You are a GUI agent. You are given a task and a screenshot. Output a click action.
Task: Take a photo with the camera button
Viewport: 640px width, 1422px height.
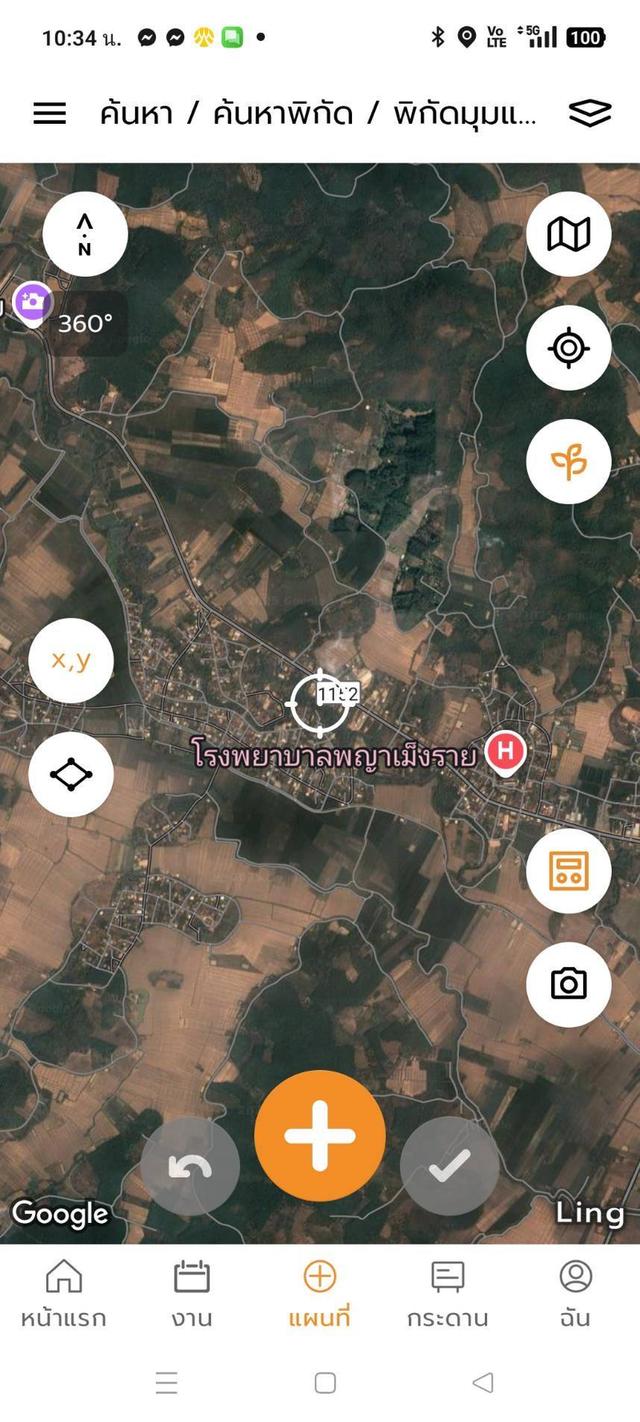[569, 984]
